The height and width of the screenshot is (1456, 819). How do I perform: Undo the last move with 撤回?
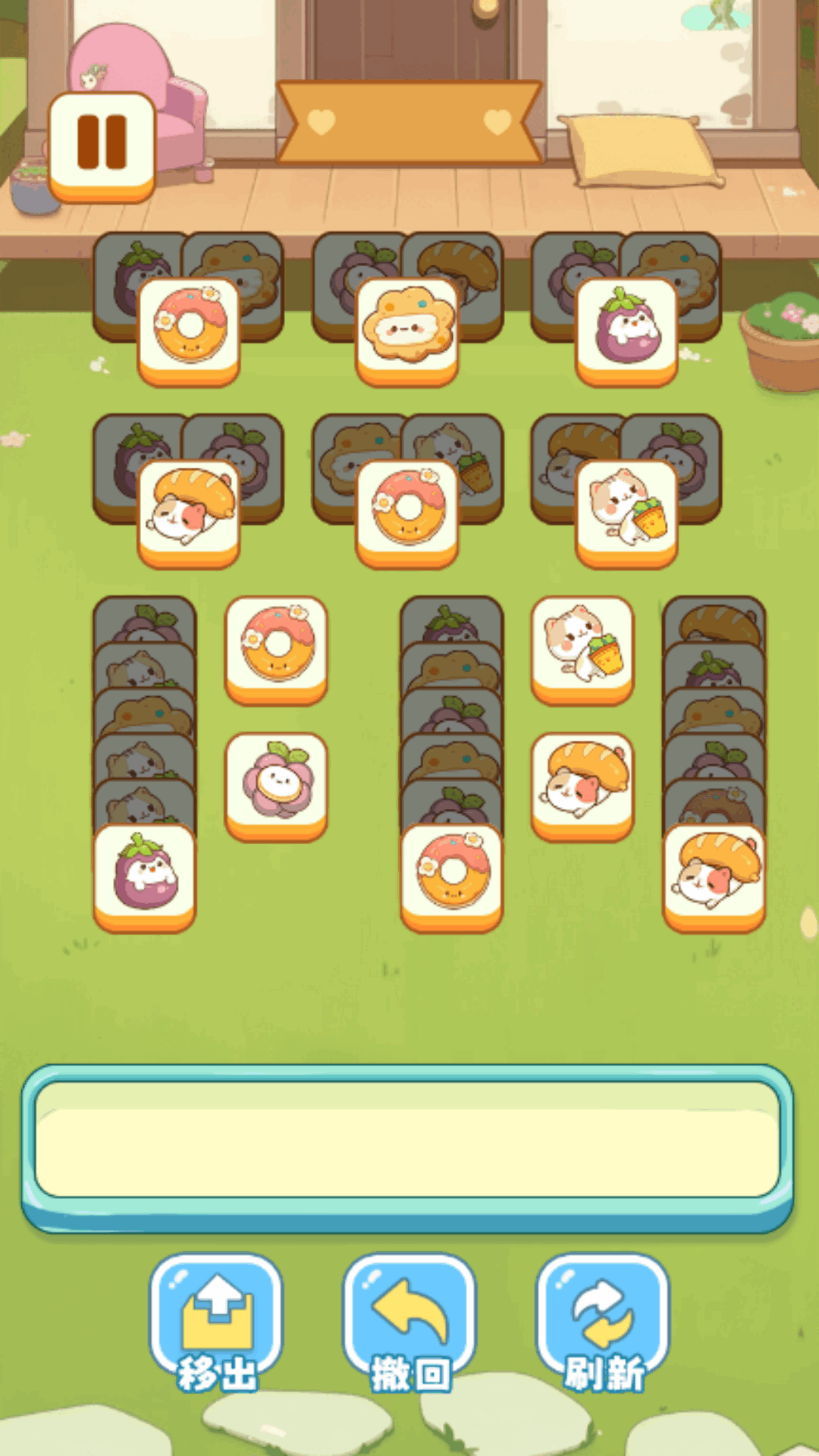[409, 1322]
